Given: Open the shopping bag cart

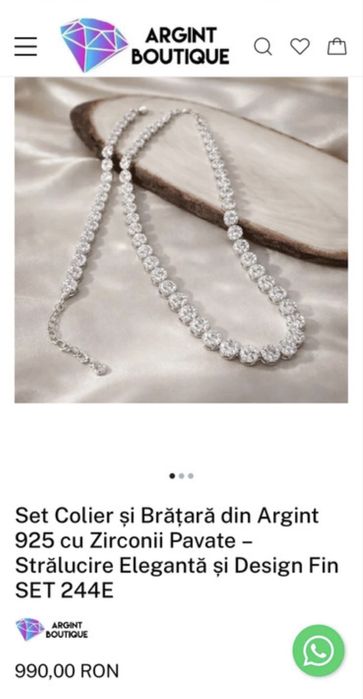Looking at the screenshot, I should tap(337, 46).
